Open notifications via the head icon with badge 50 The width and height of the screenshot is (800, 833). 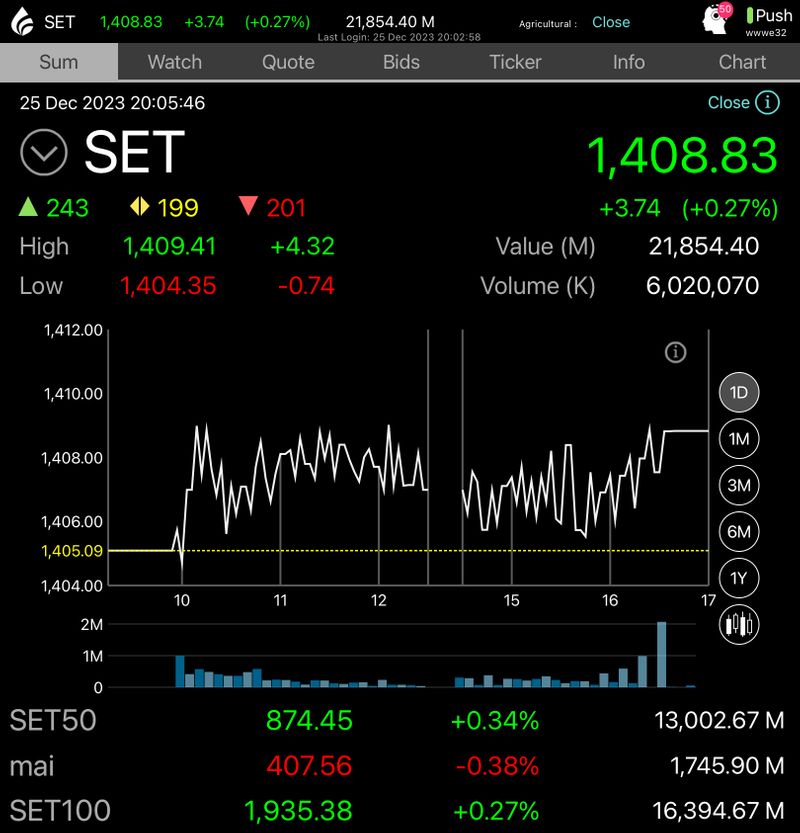(x=711, y=17)
